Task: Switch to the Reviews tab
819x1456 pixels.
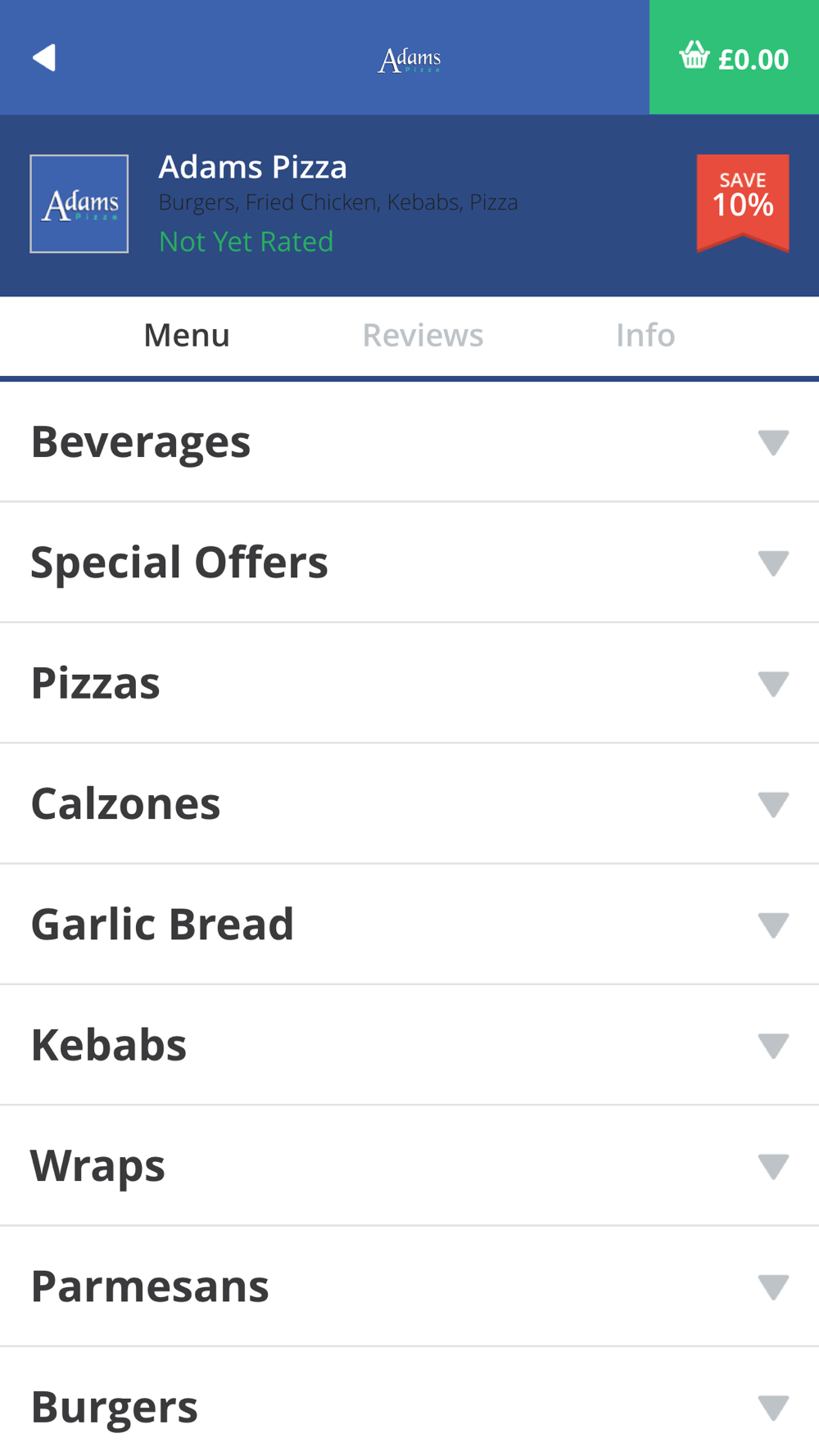Action: click(423, 336)
